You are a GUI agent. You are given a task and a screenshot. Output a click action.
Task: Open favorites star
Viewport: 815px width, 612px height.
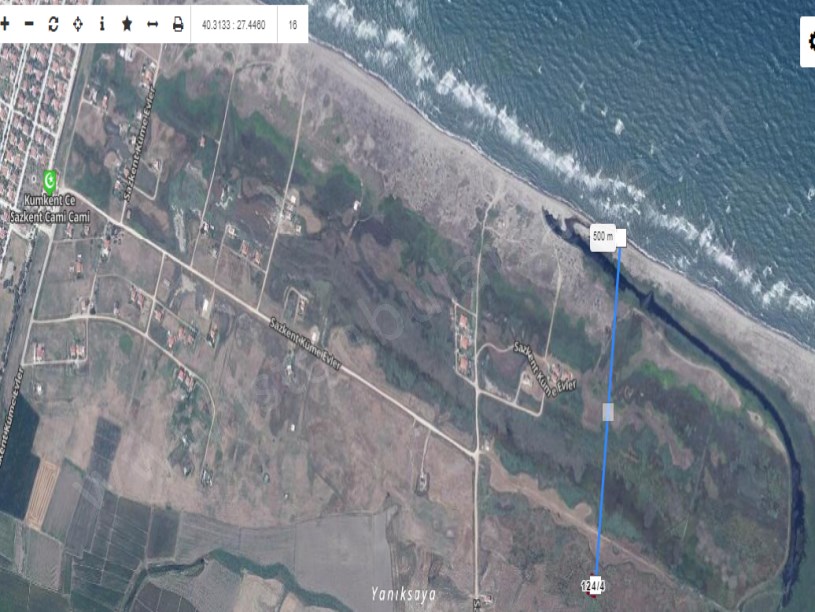(127, 24)
